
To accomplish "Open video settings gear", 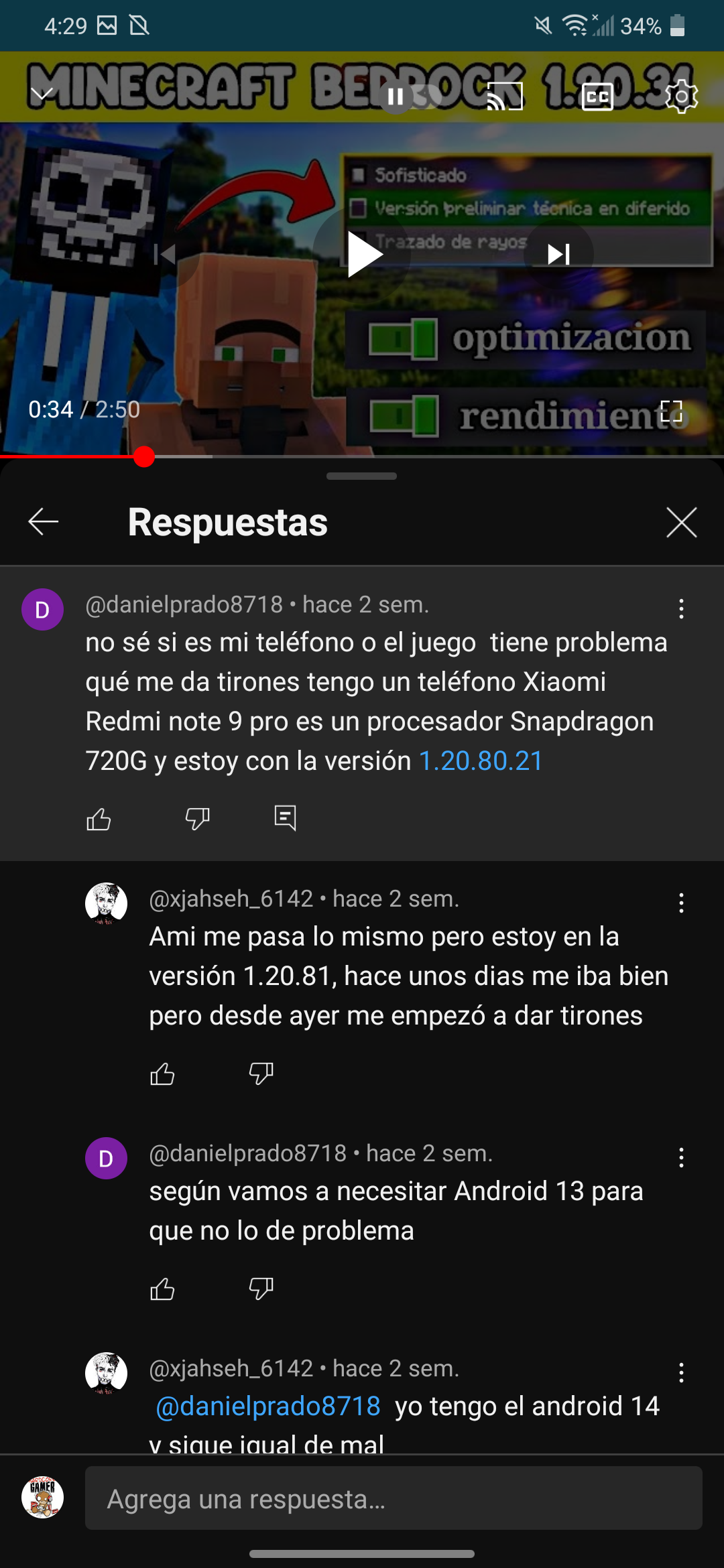I will tap(681, 96).
